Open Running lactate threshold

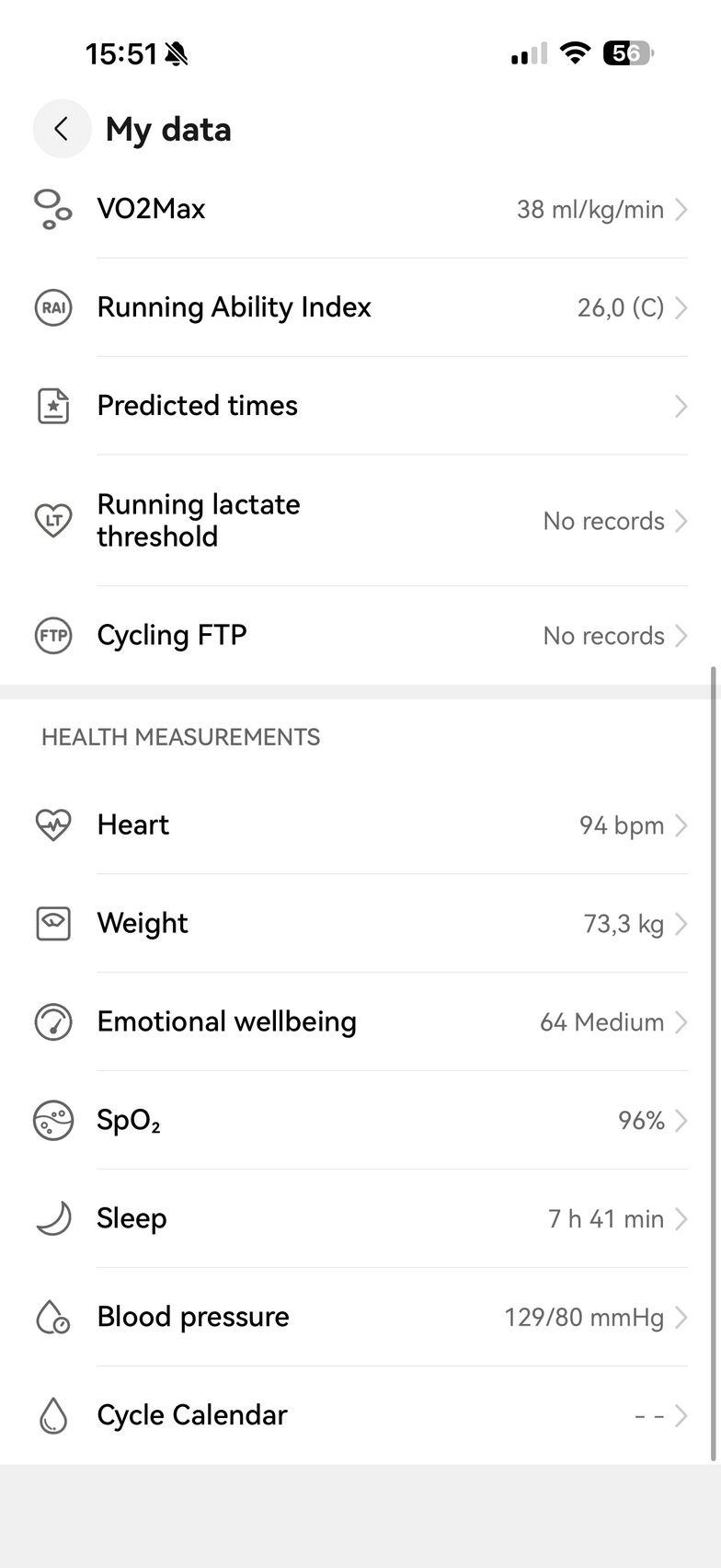pyautogui.click(x=360, y=521)
